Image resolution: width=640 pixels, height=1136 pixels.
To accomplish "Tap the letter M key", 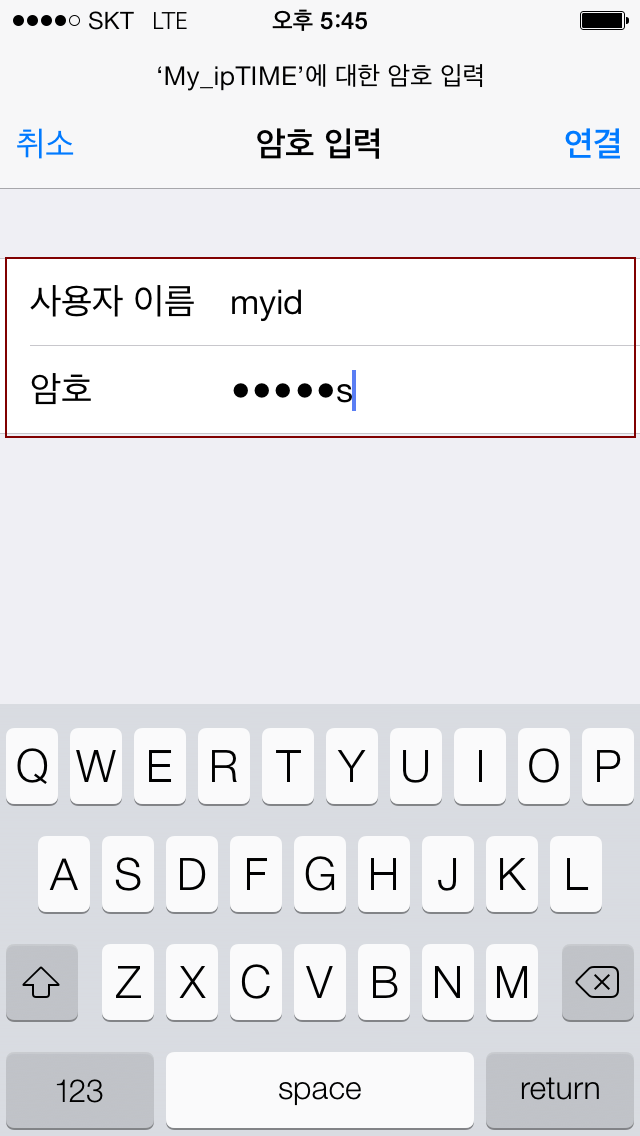I will 512,983.
